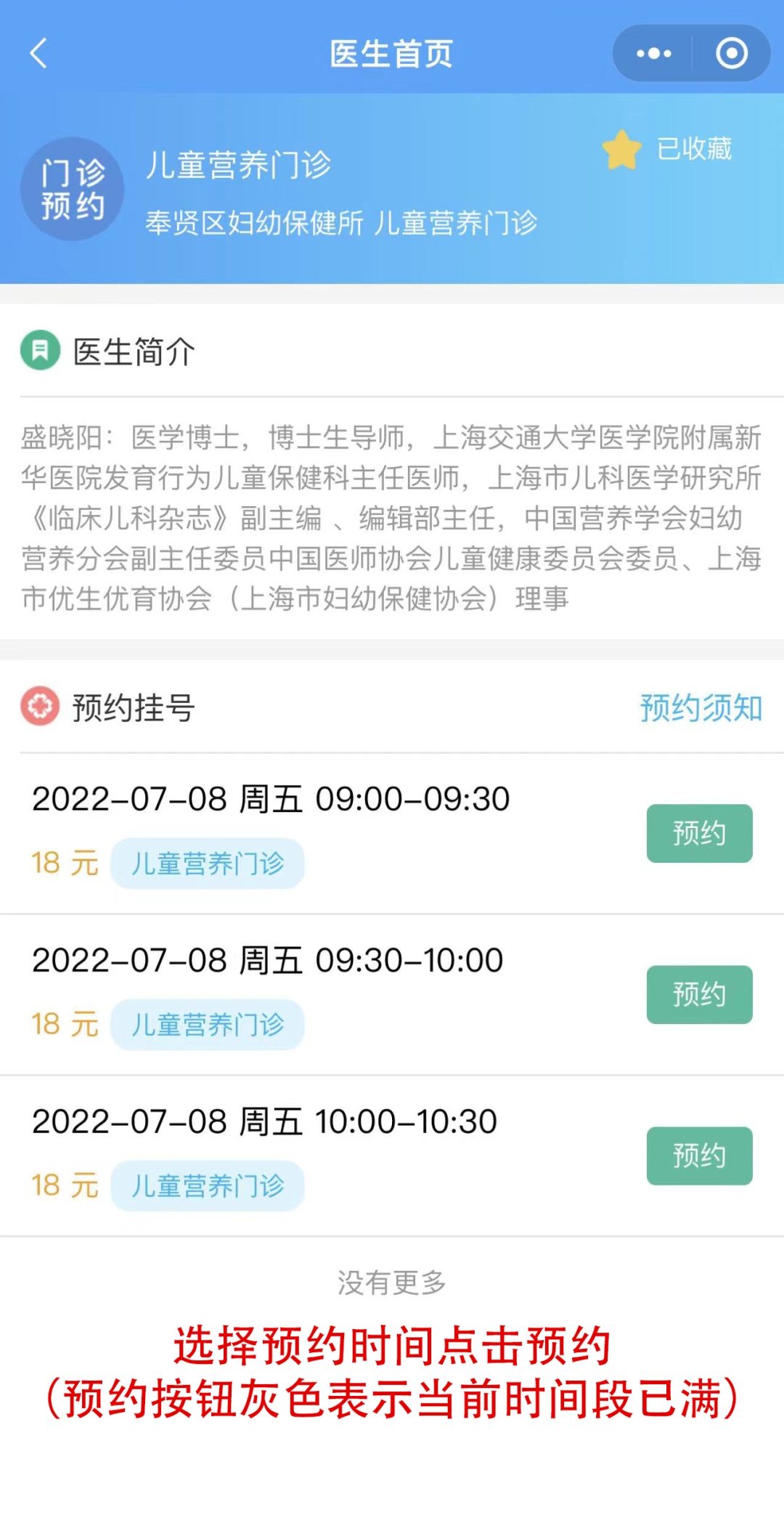Open the 预约须知 booking notice
Viewport: 784px width, 1531px height.
[x=701, y=708]
